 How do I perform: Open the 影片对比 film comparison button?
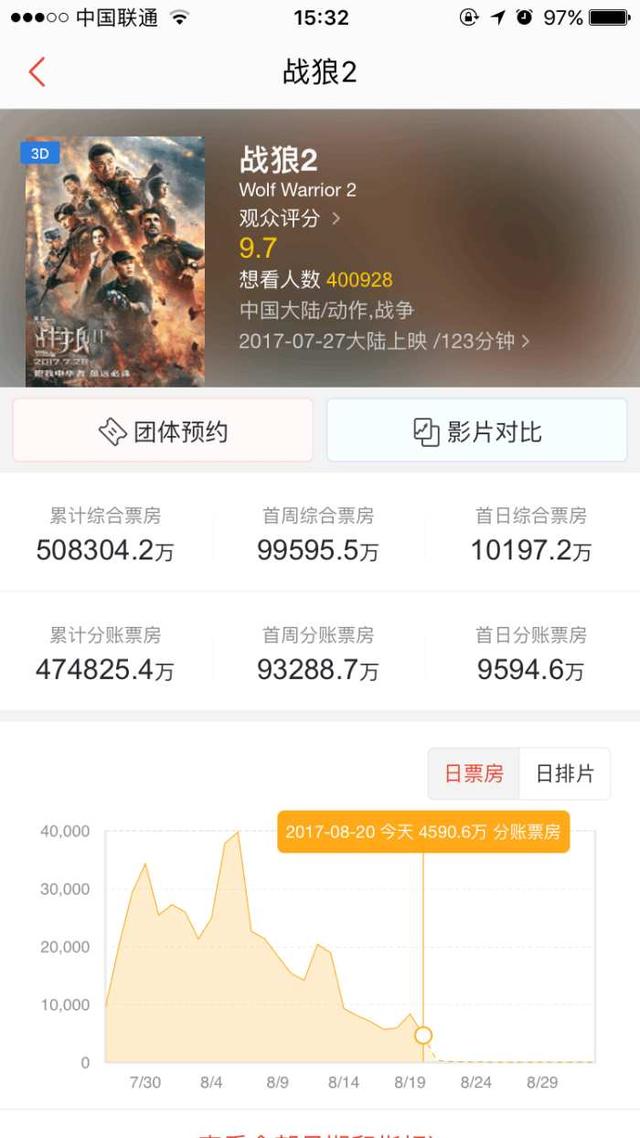pos(477,430)
